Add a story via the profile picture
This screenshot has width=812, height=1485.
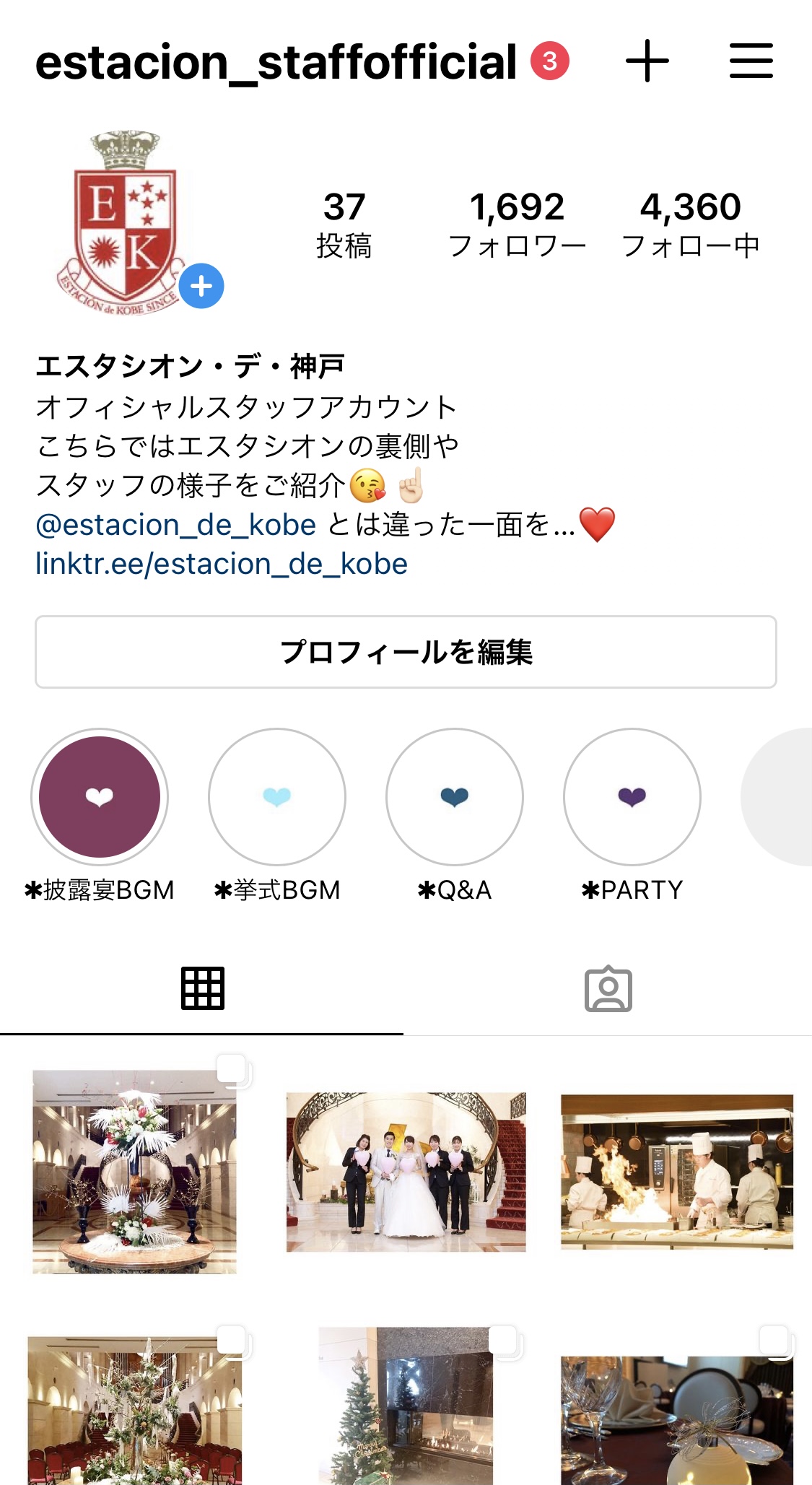coord(201,286)
